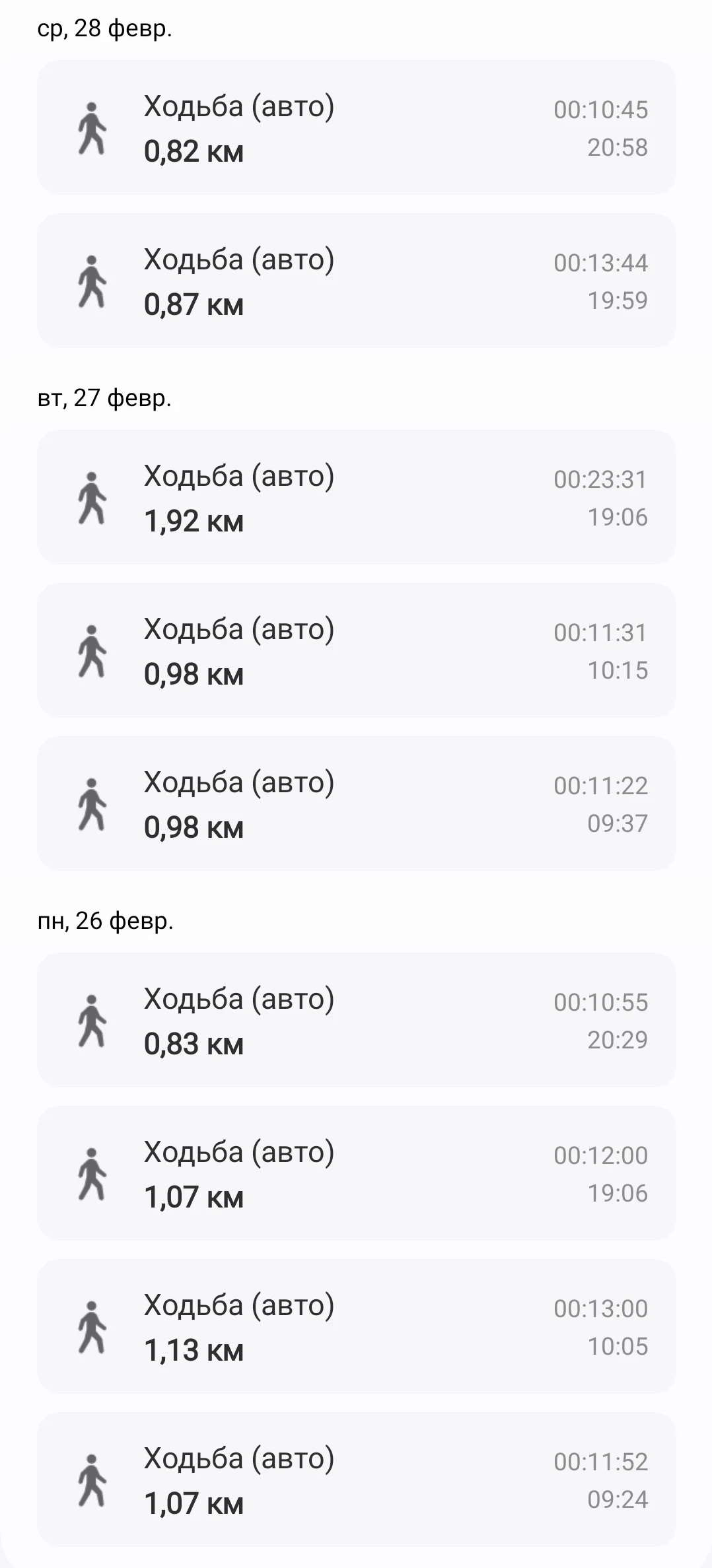The height and width of the screenshot is (1568, 712).
Task: Open the walk recorded at 10:15
Action: pyautogui.click(x=356, y=651)
